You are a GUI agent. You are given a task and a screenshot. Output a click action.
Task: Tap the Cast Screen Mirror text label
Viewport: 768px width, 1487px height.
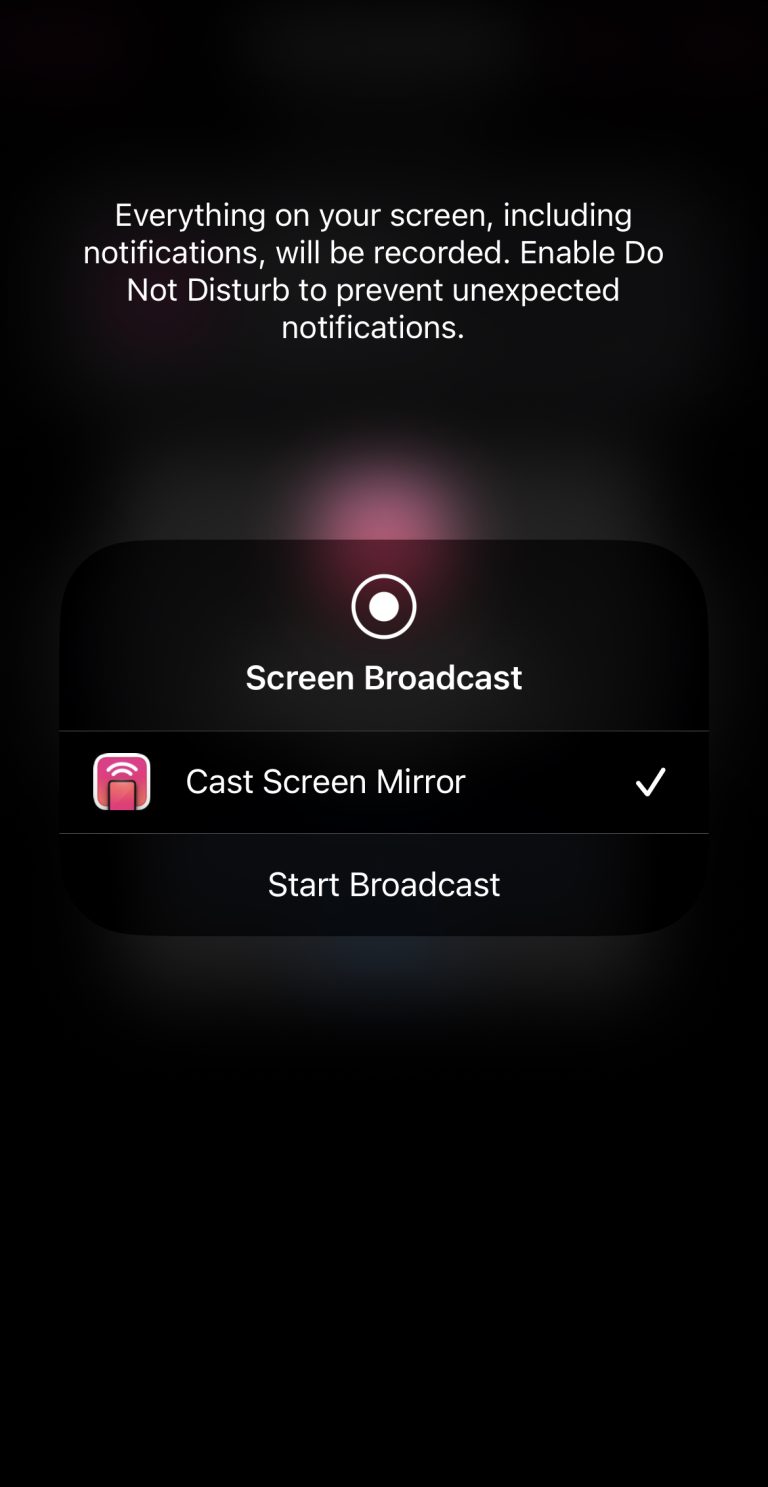tap(325, 782)
